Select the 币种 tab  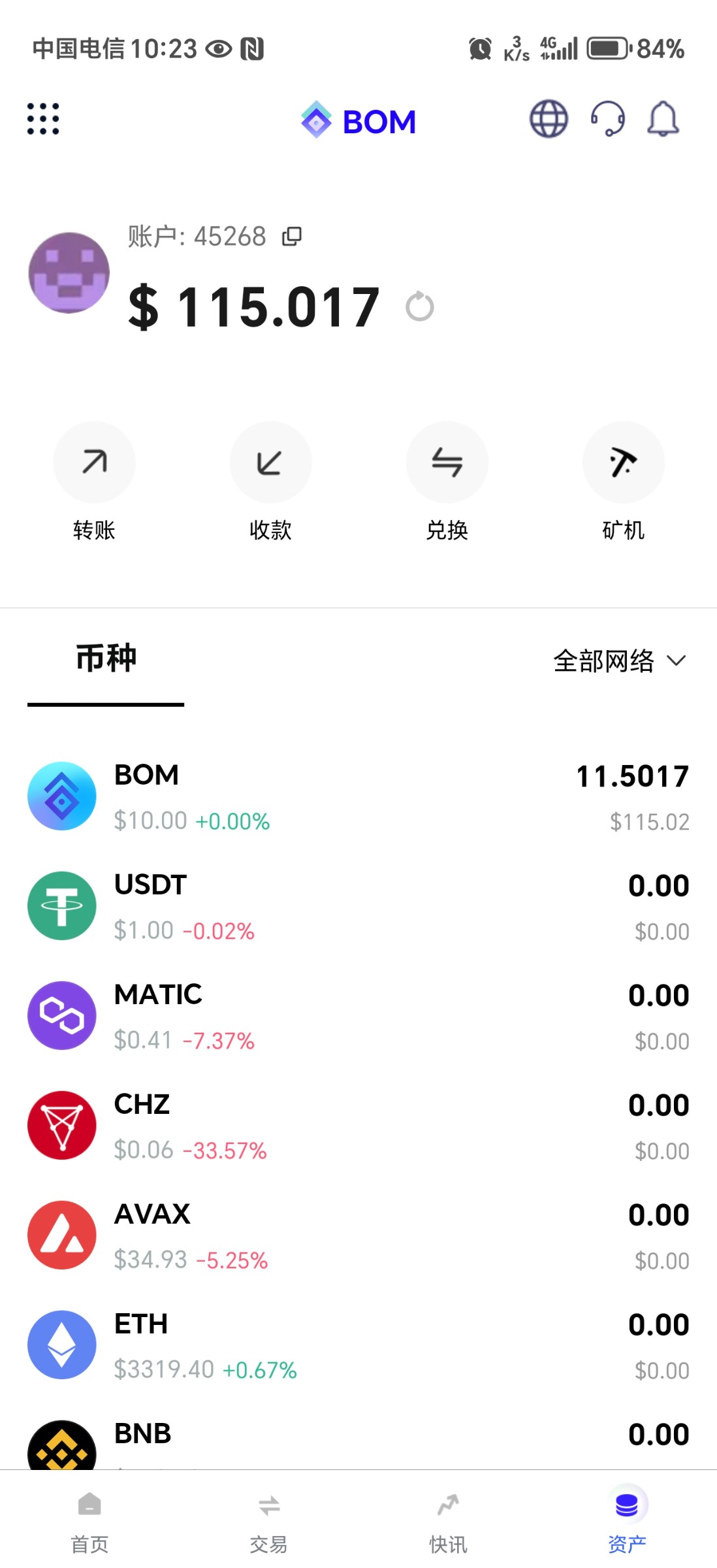106,659
